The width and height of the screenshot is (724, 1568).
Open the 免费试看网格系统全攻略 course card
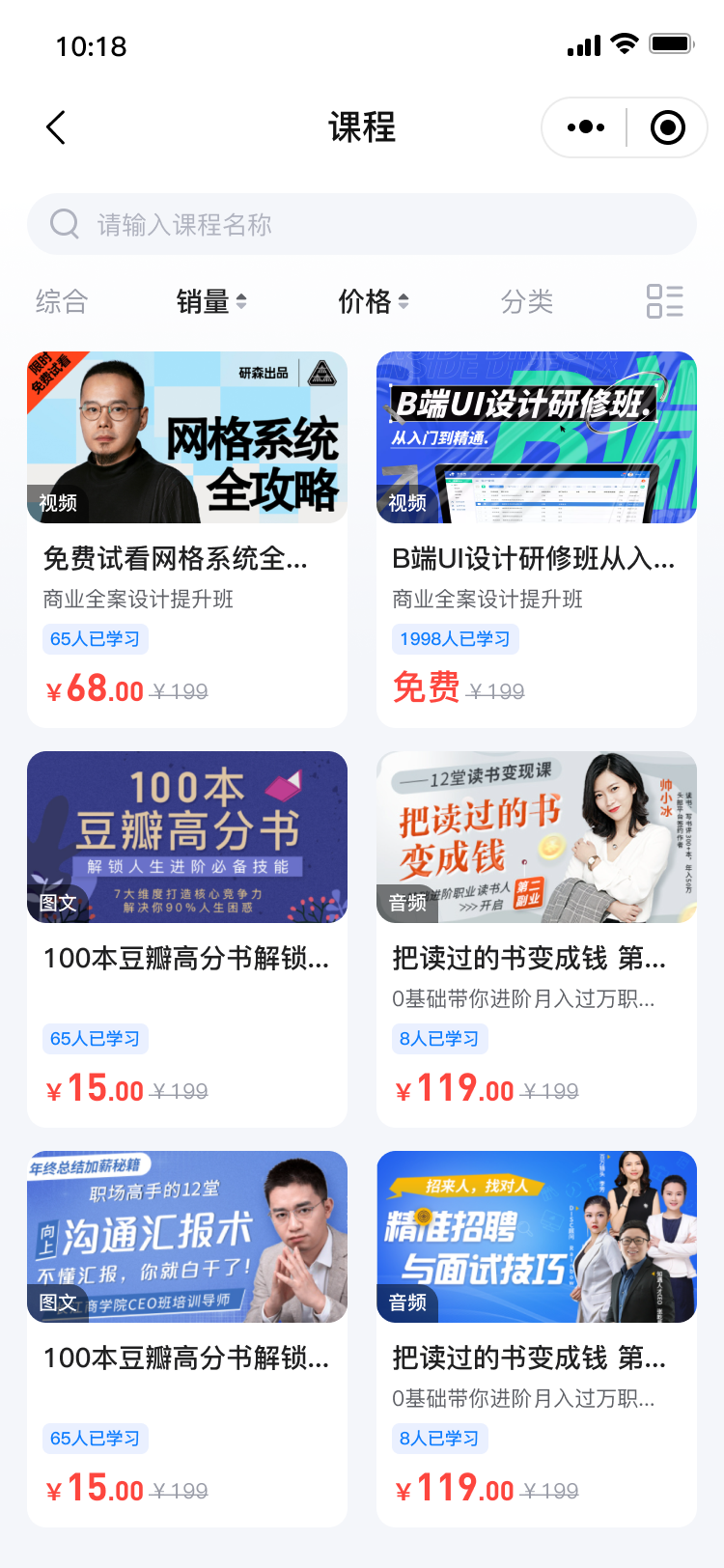187,539
